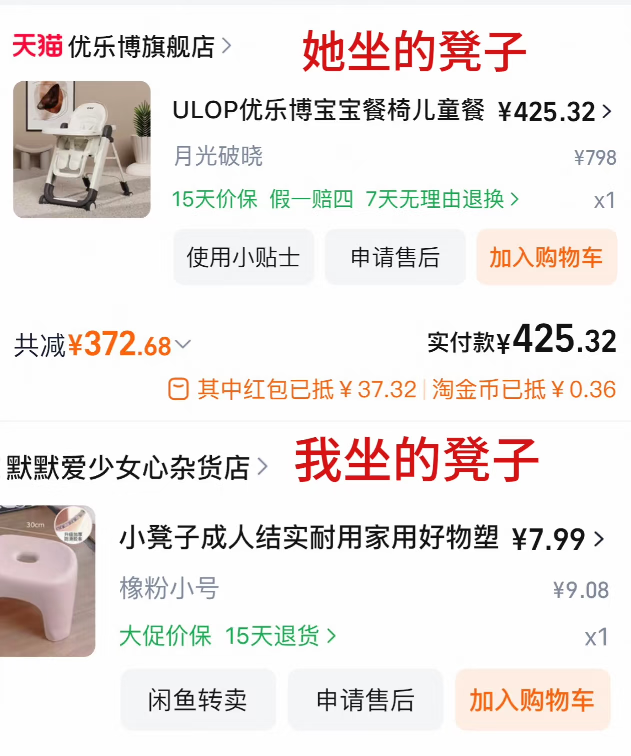Image resolution: width=631 pixels, height=756 pixels.
Task: Add the ULOP high chair to cart
Action: click(545, 257)
